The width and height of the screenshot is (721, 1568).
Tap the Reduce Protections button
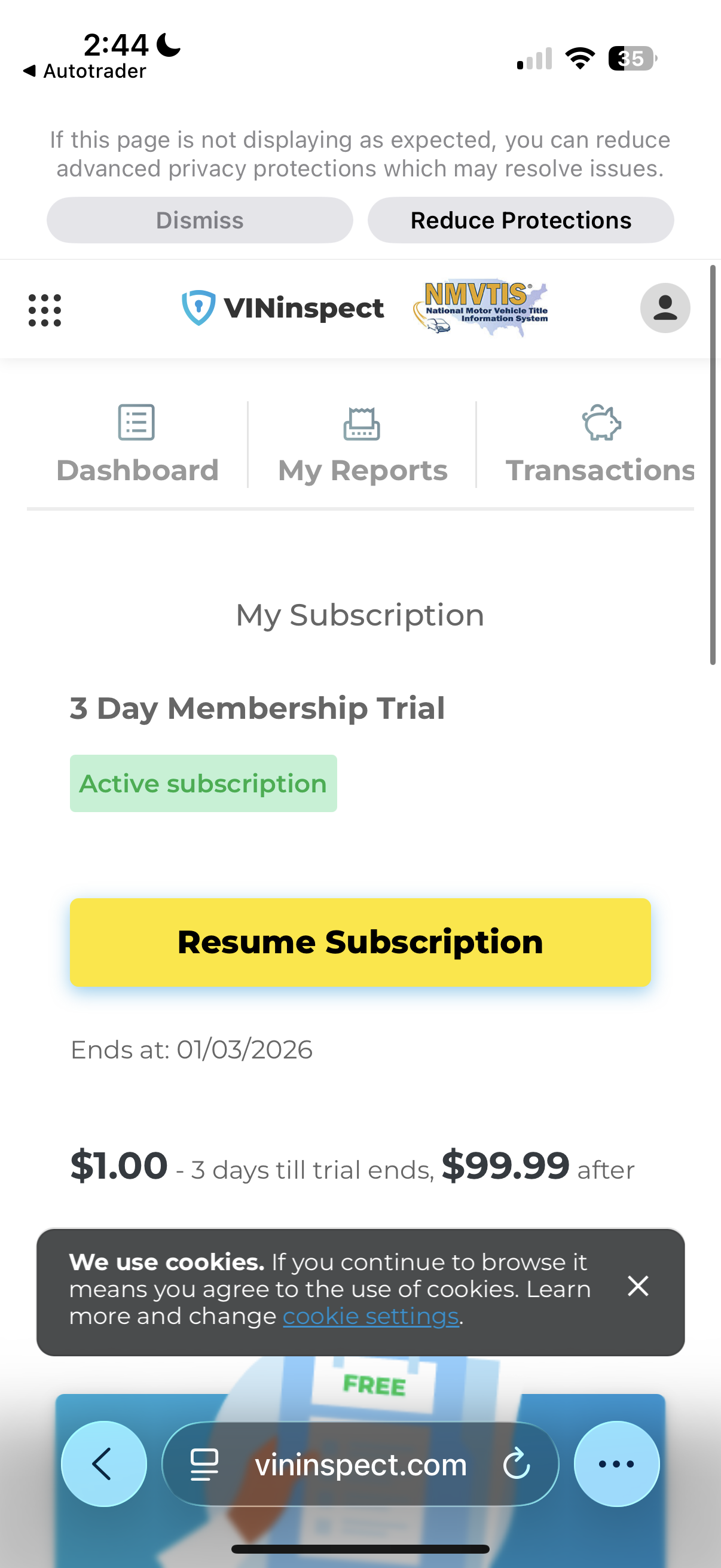click(x=520, y=220)
